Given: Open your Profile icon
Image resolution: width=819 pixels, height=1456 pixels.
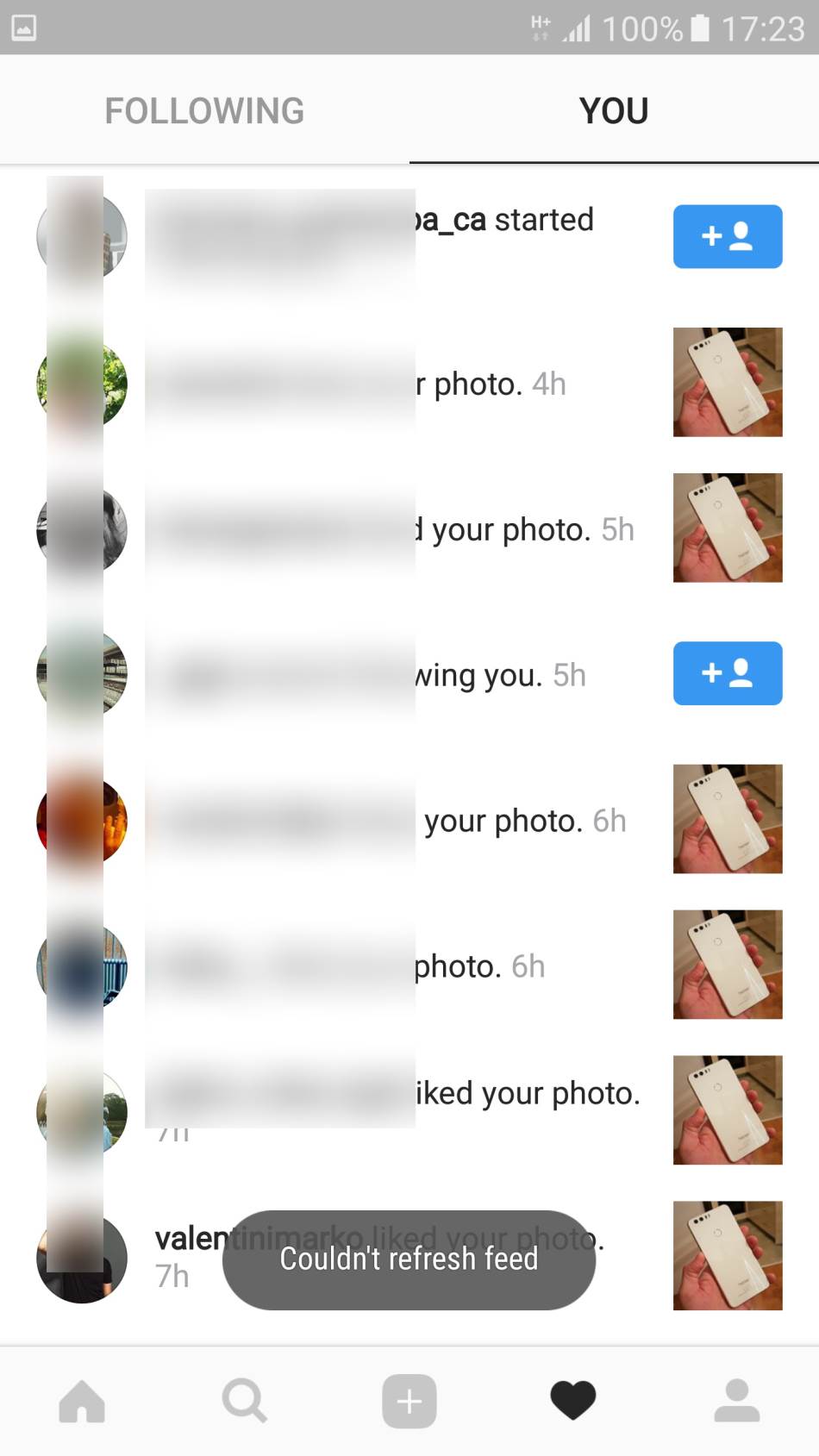Looking at the screenshot, I should [x=736, y=1400].
